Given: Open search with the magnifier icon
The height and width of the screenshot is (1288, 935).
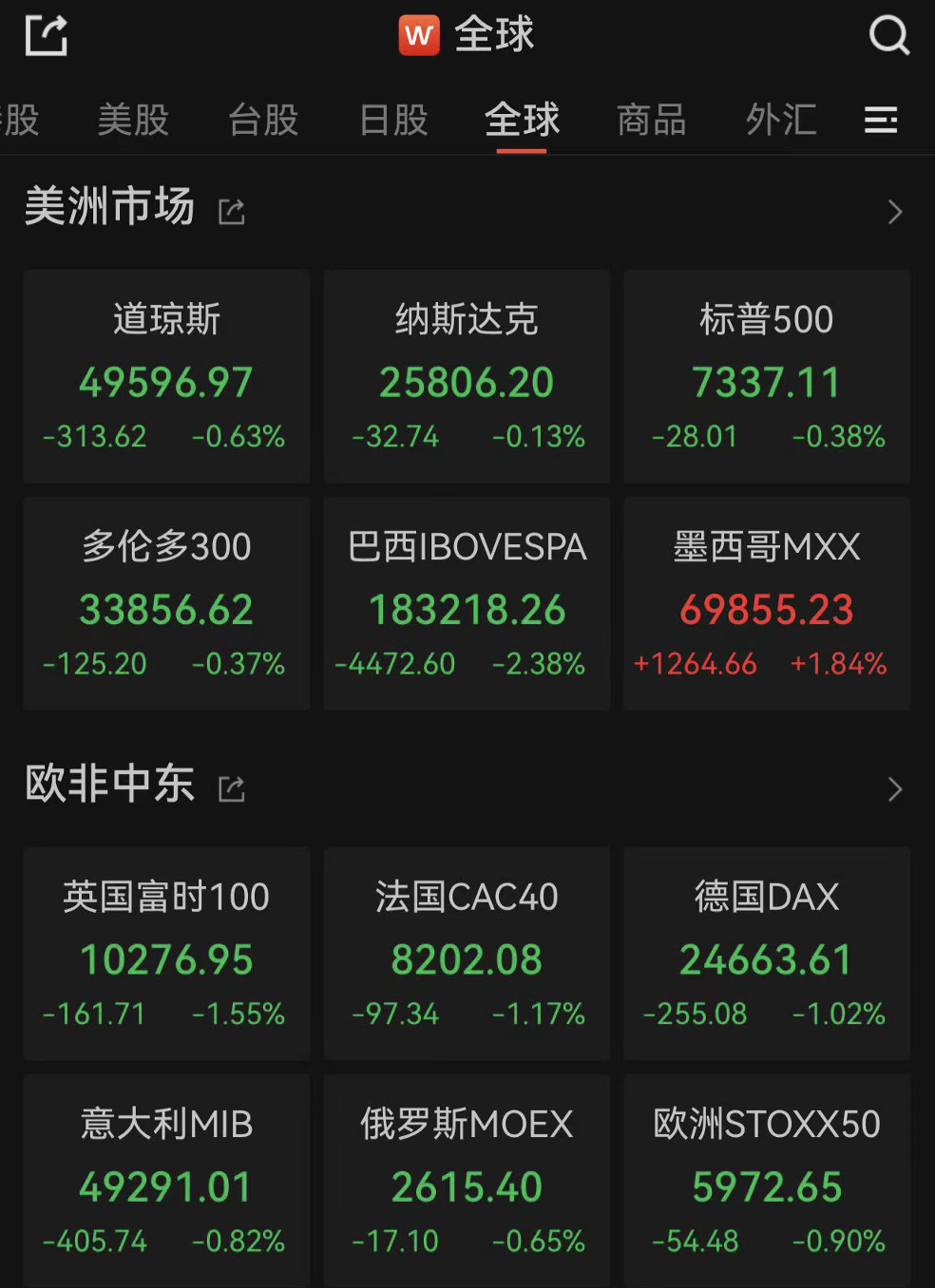Looking at the screenshot, I should pyautogui.click(x=889, y=35).
